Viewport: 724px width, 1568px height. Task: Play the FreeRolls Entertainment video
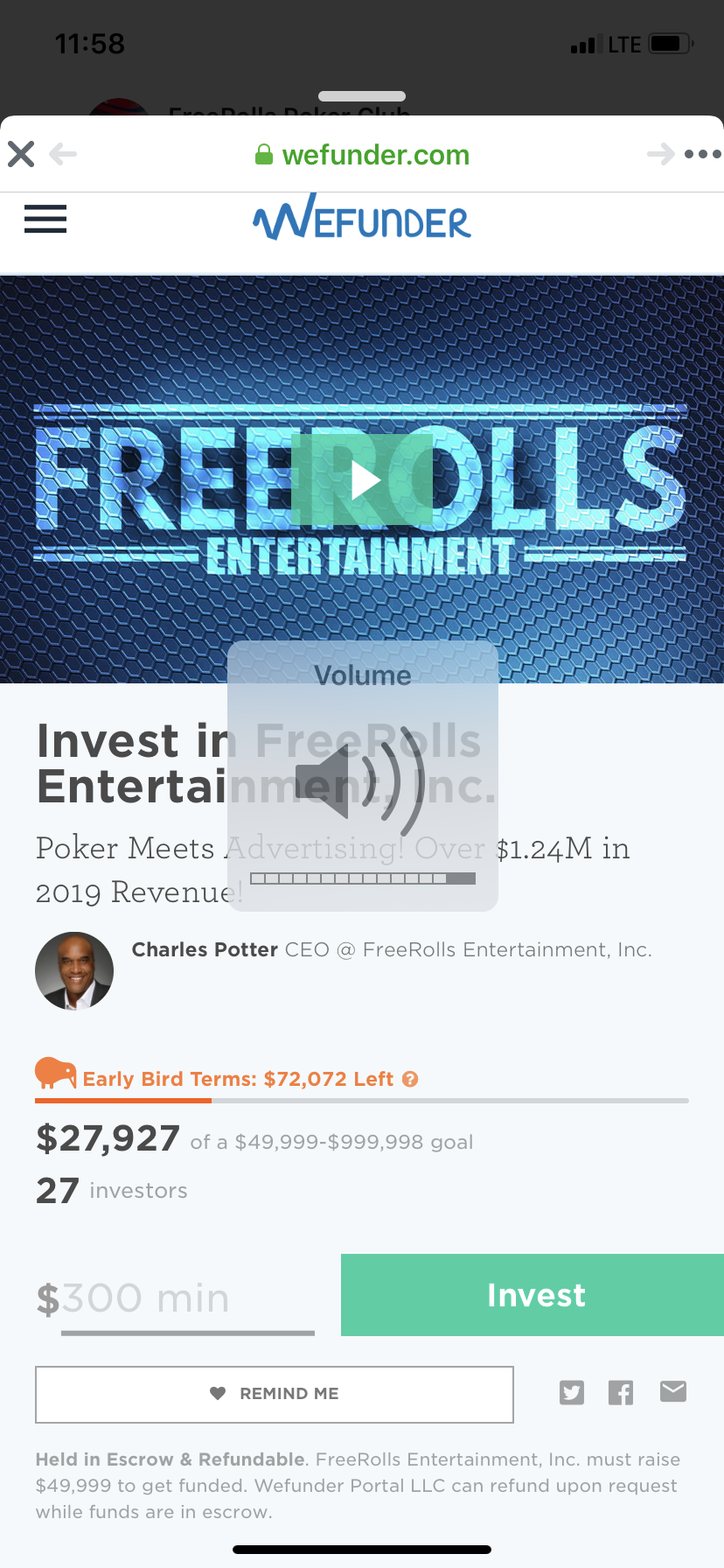pos(362,479)
